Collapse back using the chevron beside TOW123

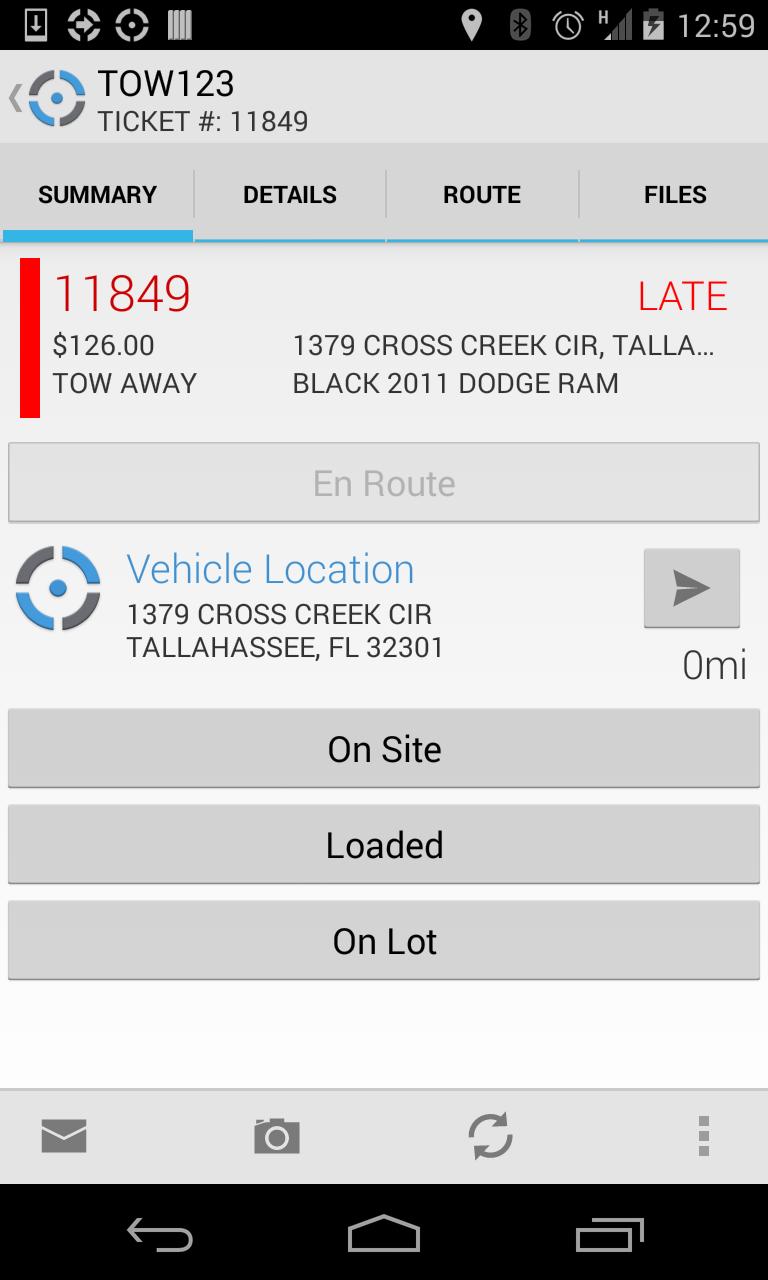coord(13,97)
